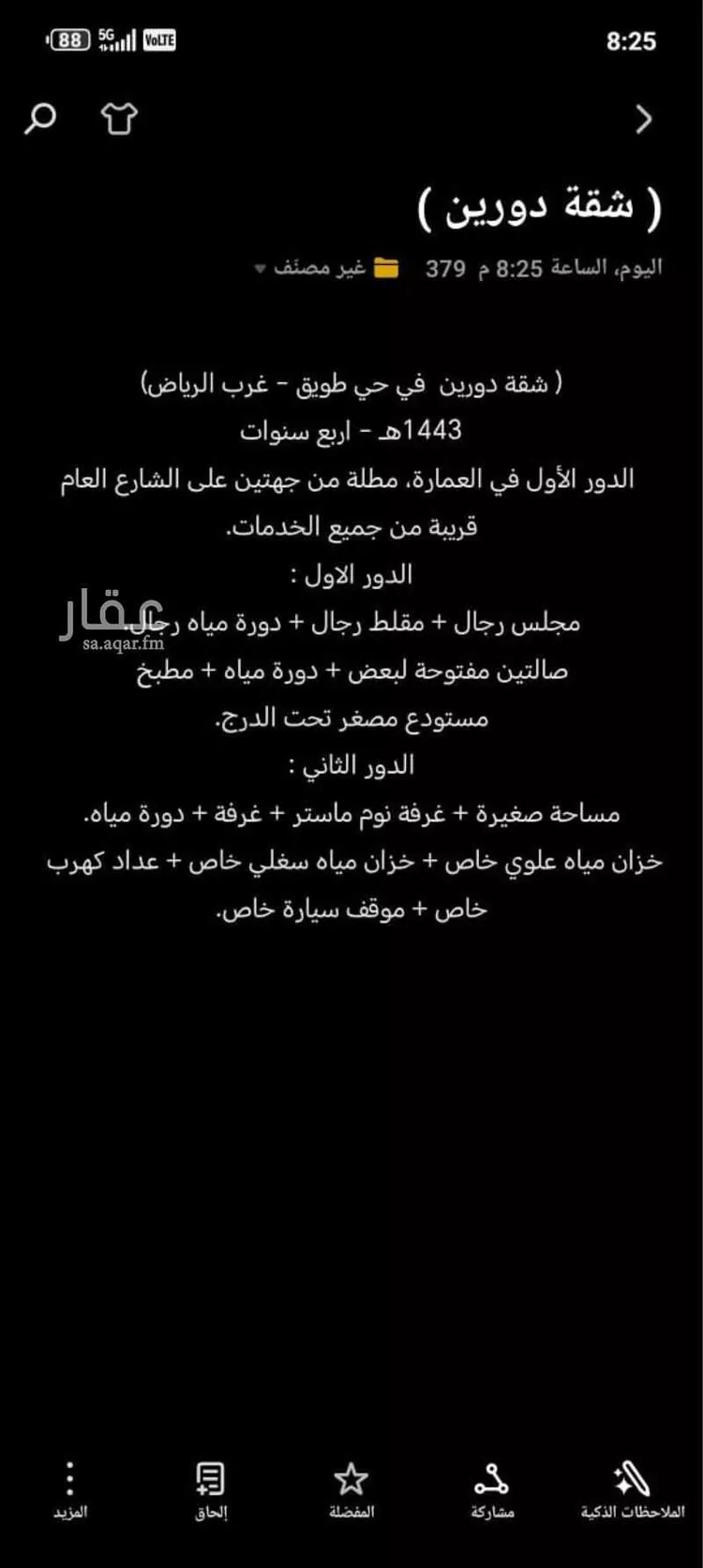Search within this note
Image resolution: width=703 pixels, height=1568 pixels.
(39, 119)
